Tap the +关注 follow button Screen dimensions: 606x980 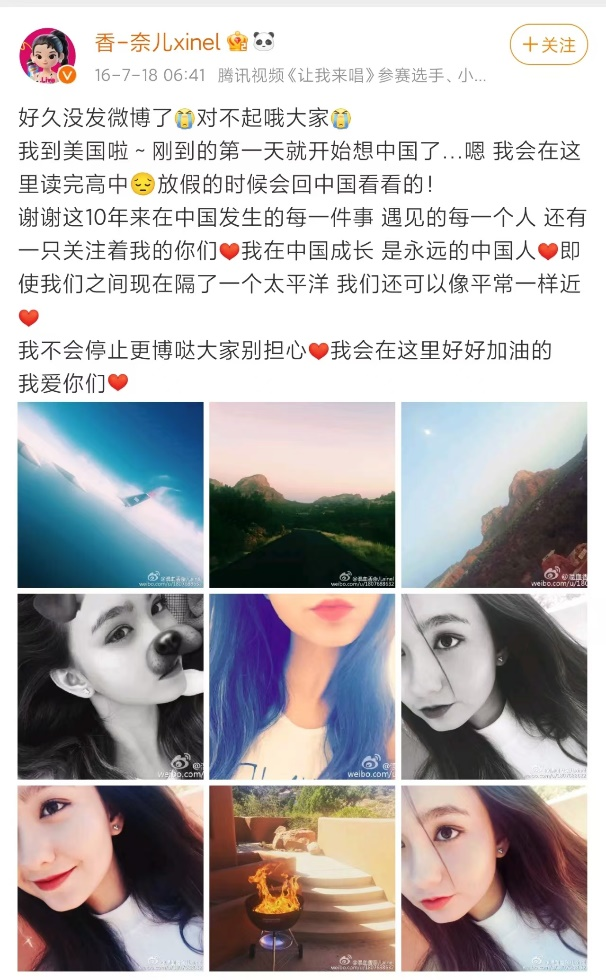coord(548,45)
